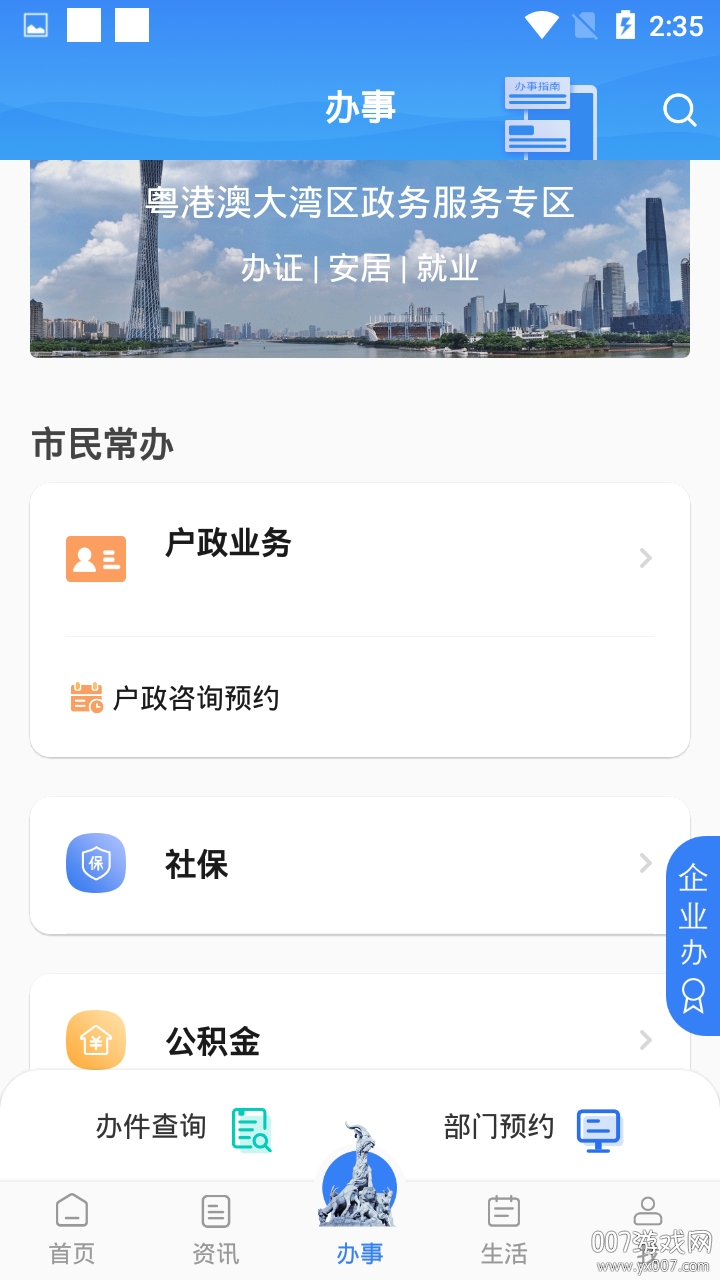
Task: Click the 户政业务 ID card icon
Action: [x=95, y=558]
